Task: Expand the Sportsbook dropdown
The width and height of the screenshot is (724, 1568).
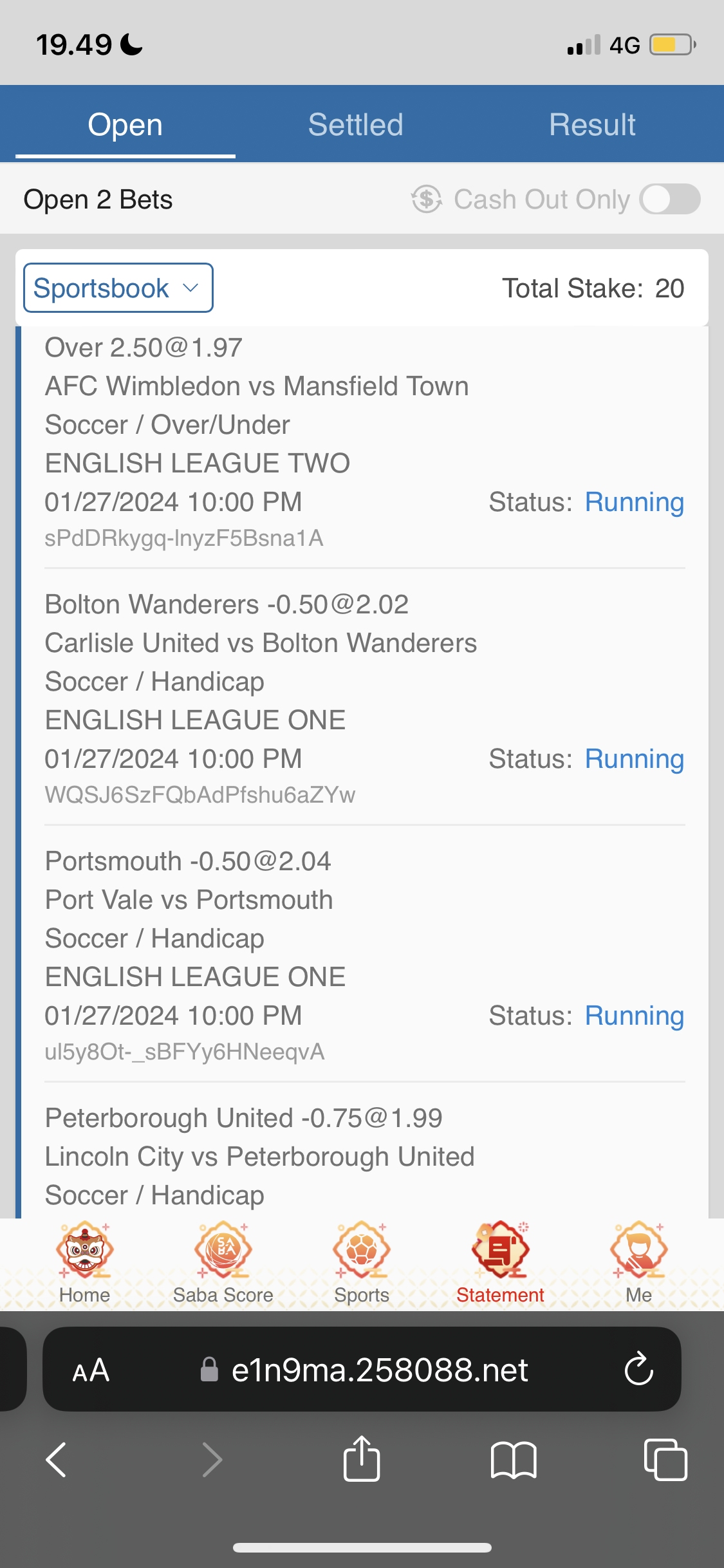Action: (118, 288)
